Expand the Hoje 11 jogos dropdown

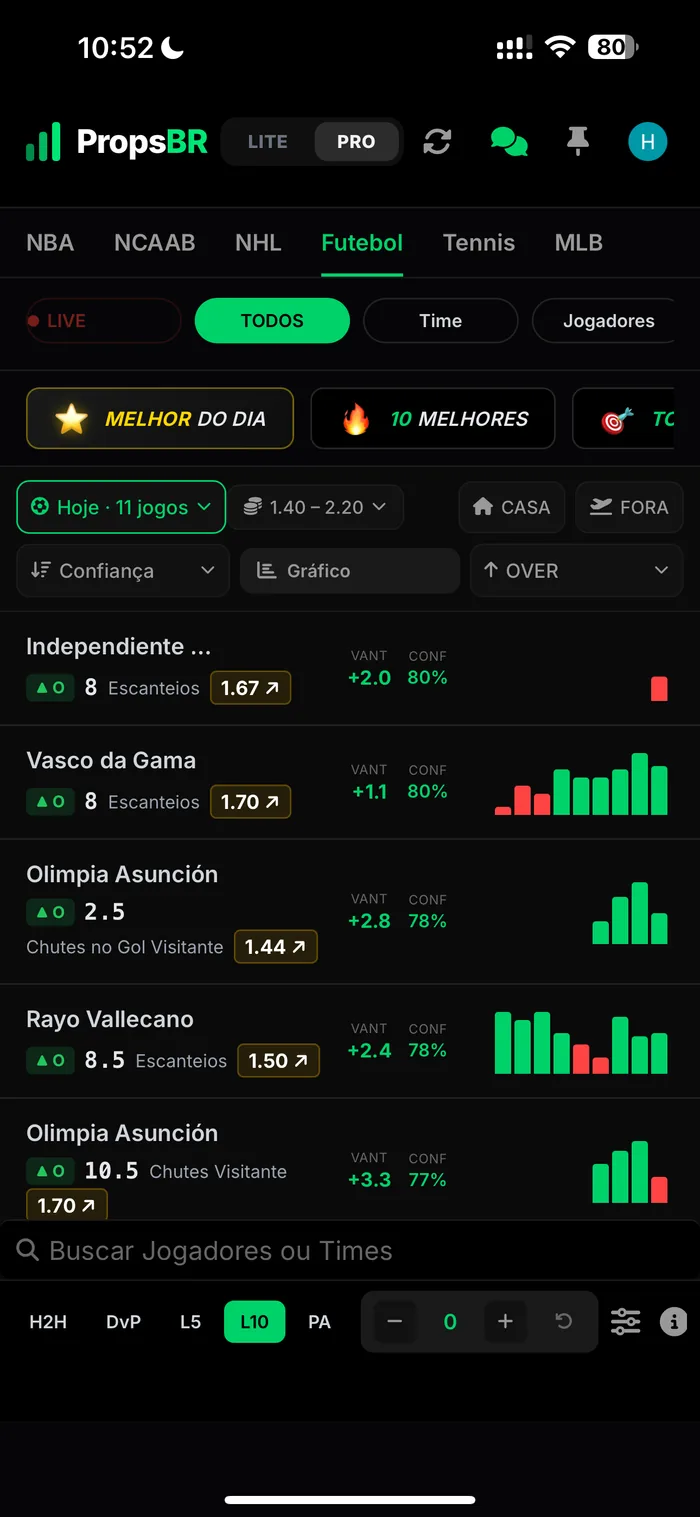pyautogui.click(x=121, y=507)
